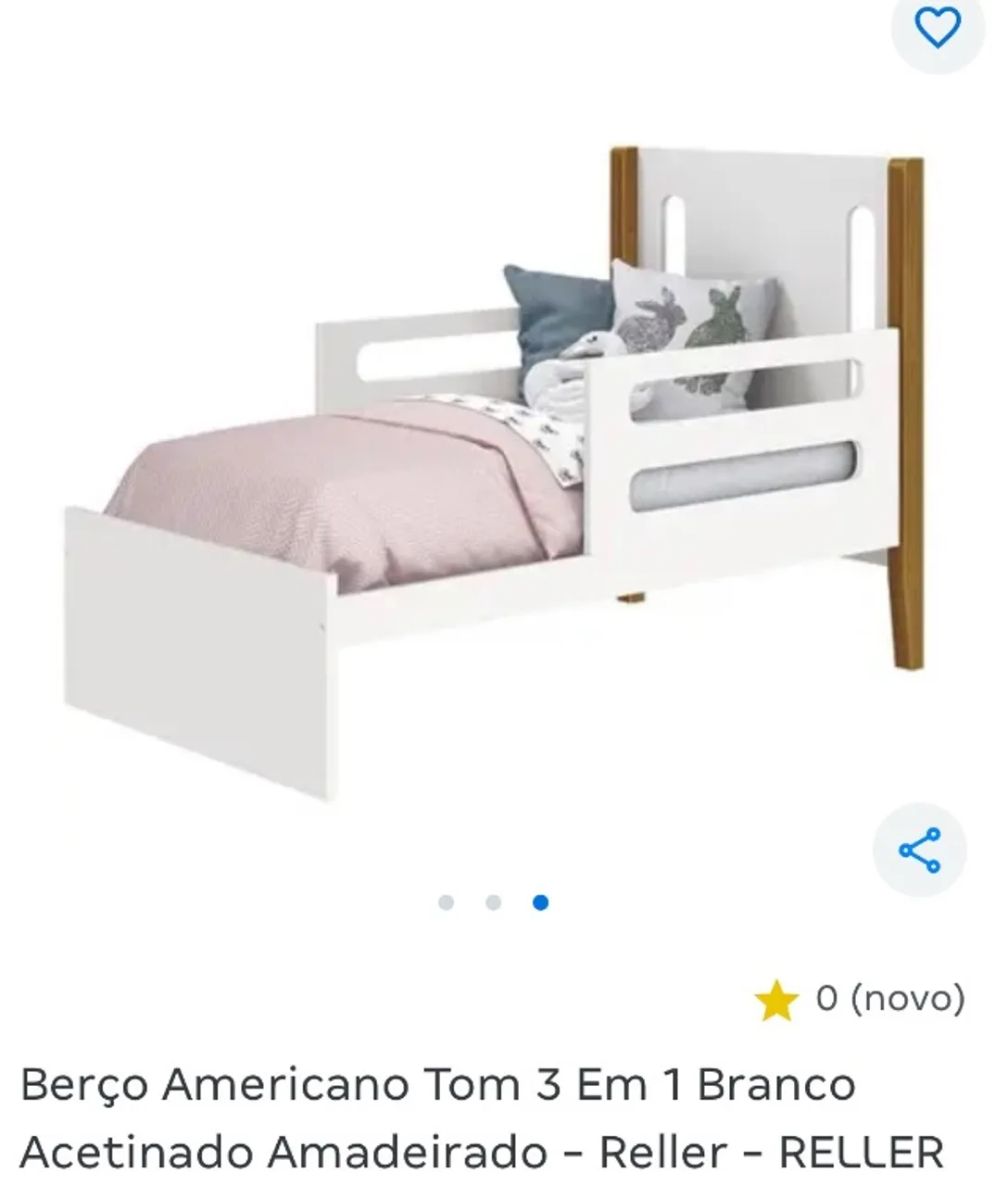Open the crib product photo
This screenshot has width=1008, height=1186.
[494, 473]
